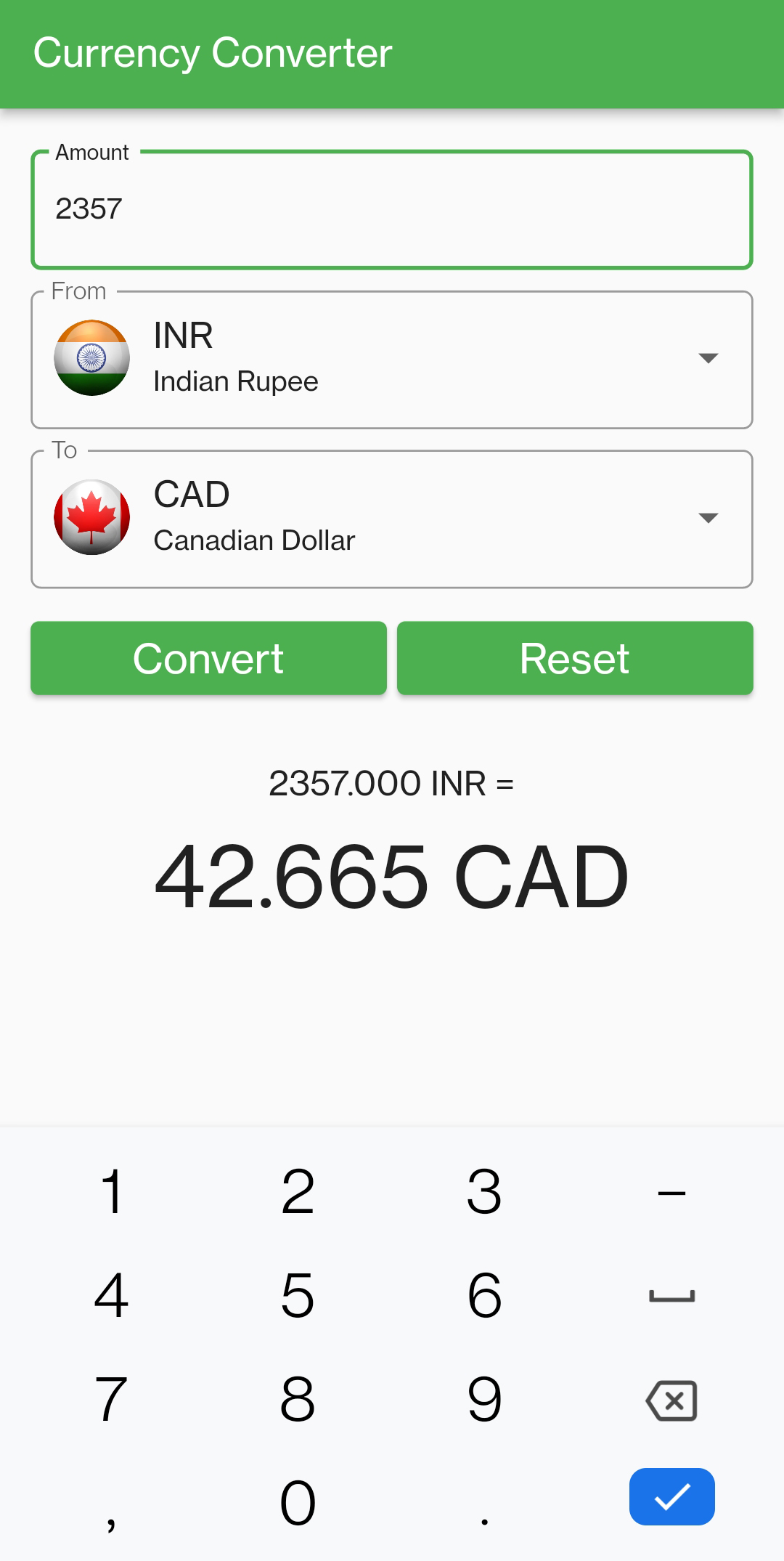This screenshot has height=1561, width=784.
Task: Tap the blue checkmark confirm key
Action: pyautogui.click(x=671, y=1496)
